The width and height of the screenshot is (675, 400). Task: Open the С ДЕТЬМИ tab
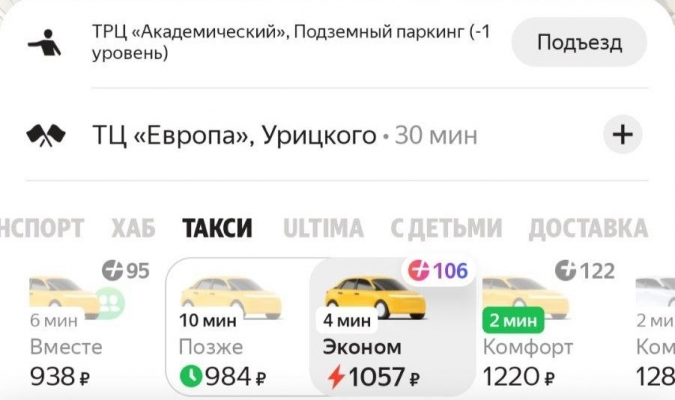(446, 228)
